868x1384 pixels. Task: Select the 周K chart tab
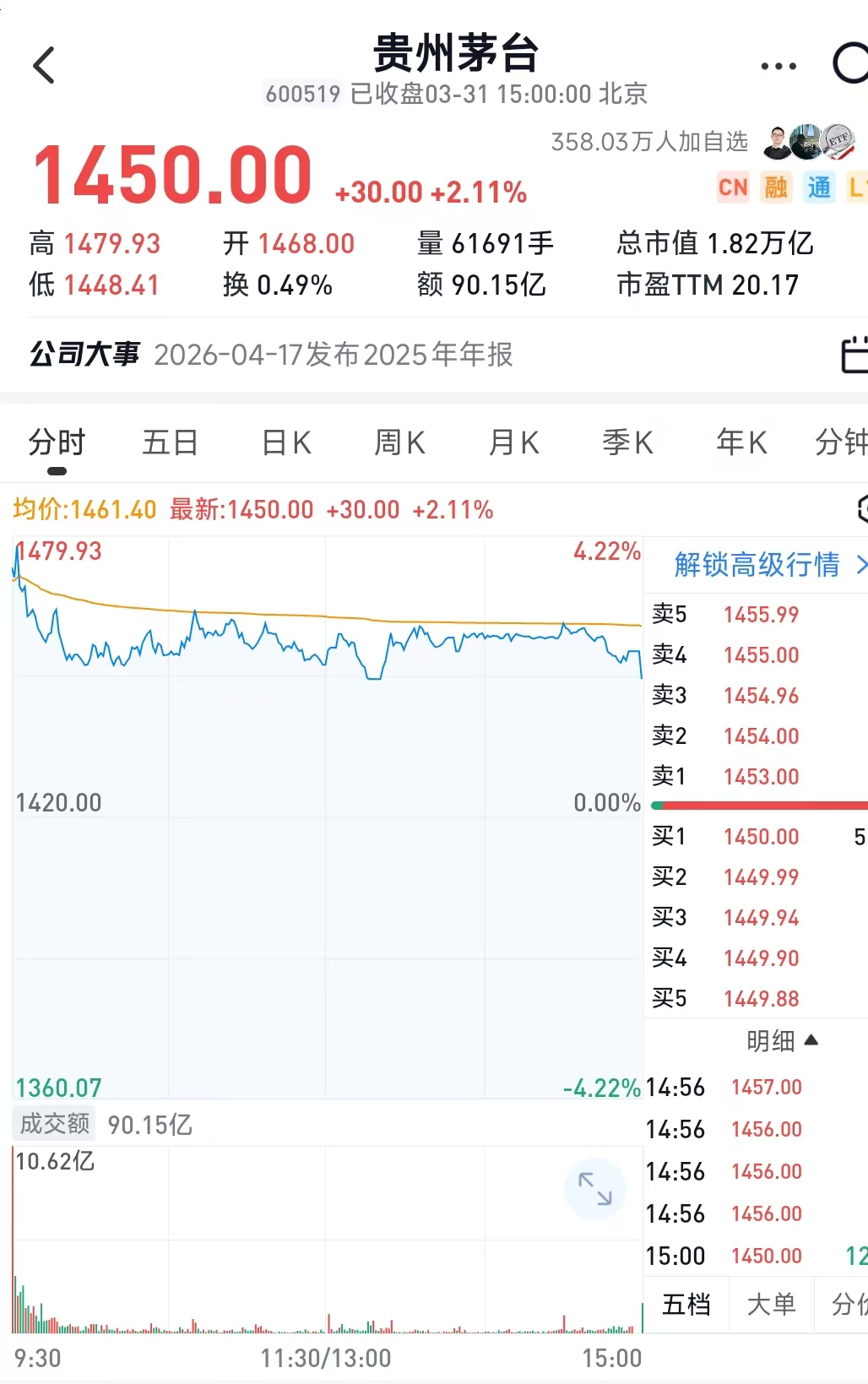point(399,442)
